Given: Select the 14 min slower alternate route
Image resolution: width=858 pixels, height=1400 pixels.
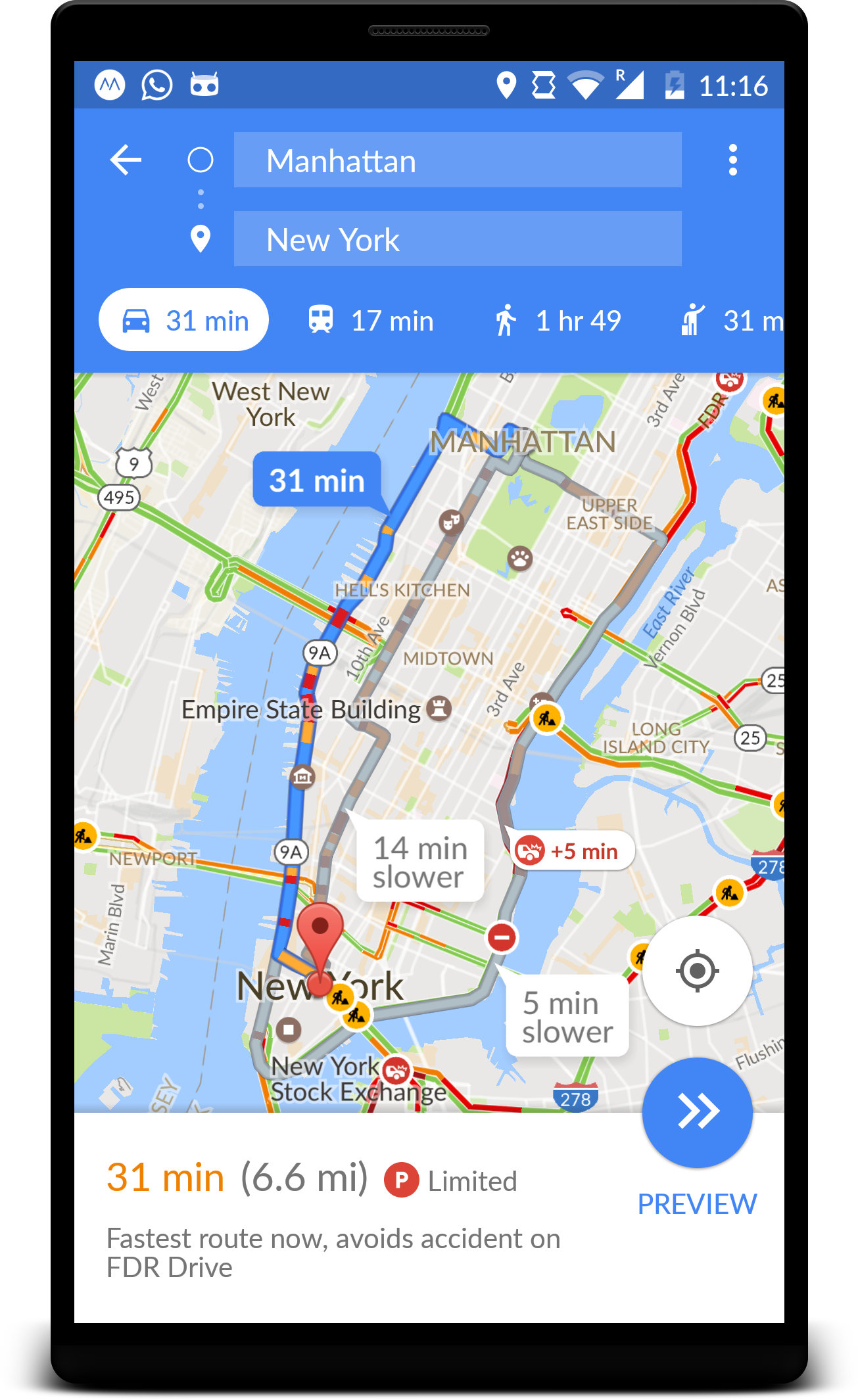Looking at the screenshot, I should click(420, 862).
